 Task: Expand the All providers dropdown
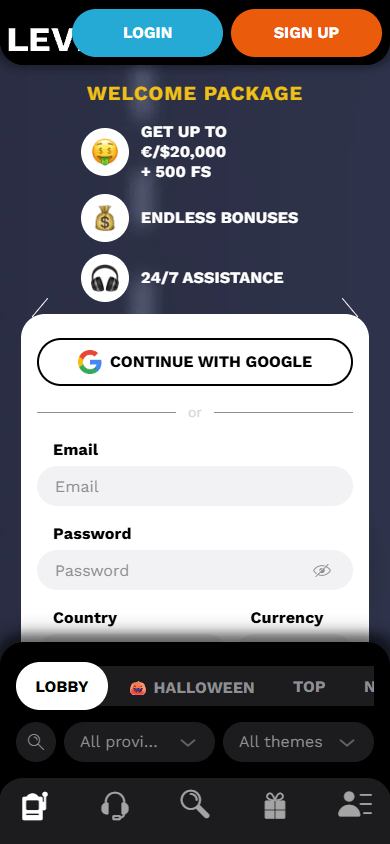[139, 742]
